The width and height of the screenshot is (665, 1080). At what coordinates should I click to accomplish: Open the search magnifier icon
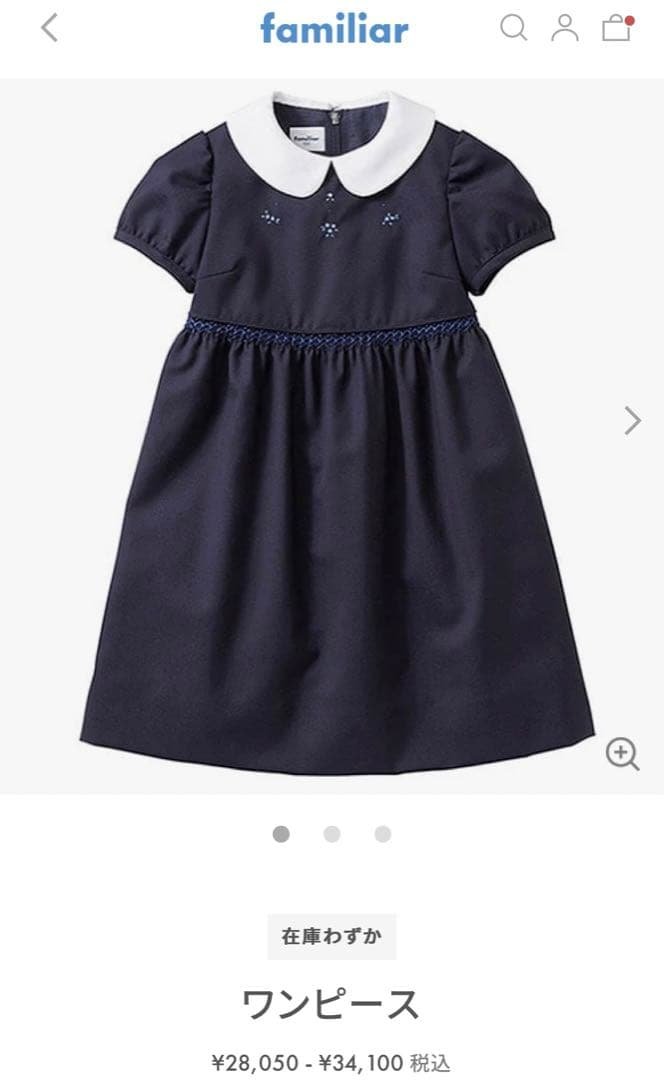[513, 28]
